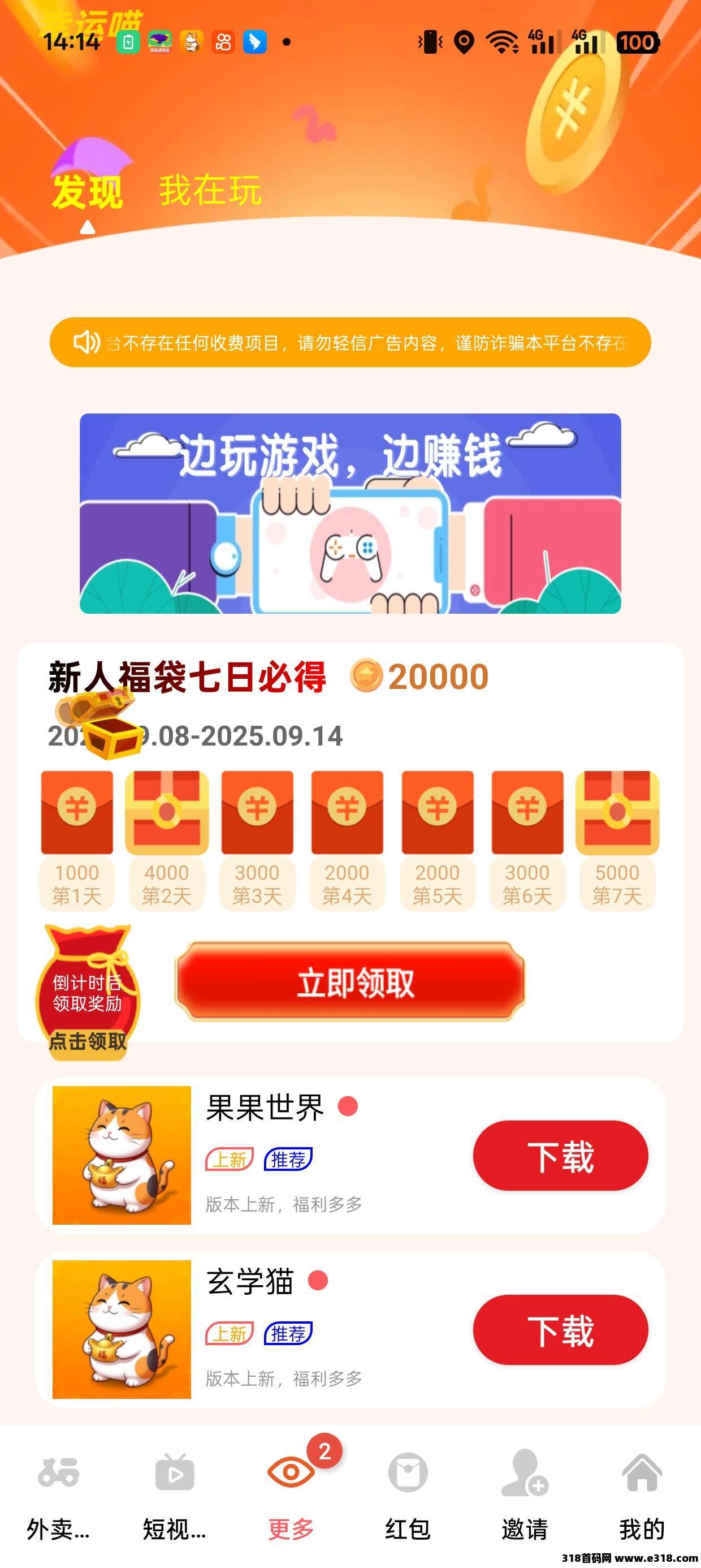Open the 红包 icon in bottom navigation
This screenshot has width=701, height=1568.
tap(406, 1472)
